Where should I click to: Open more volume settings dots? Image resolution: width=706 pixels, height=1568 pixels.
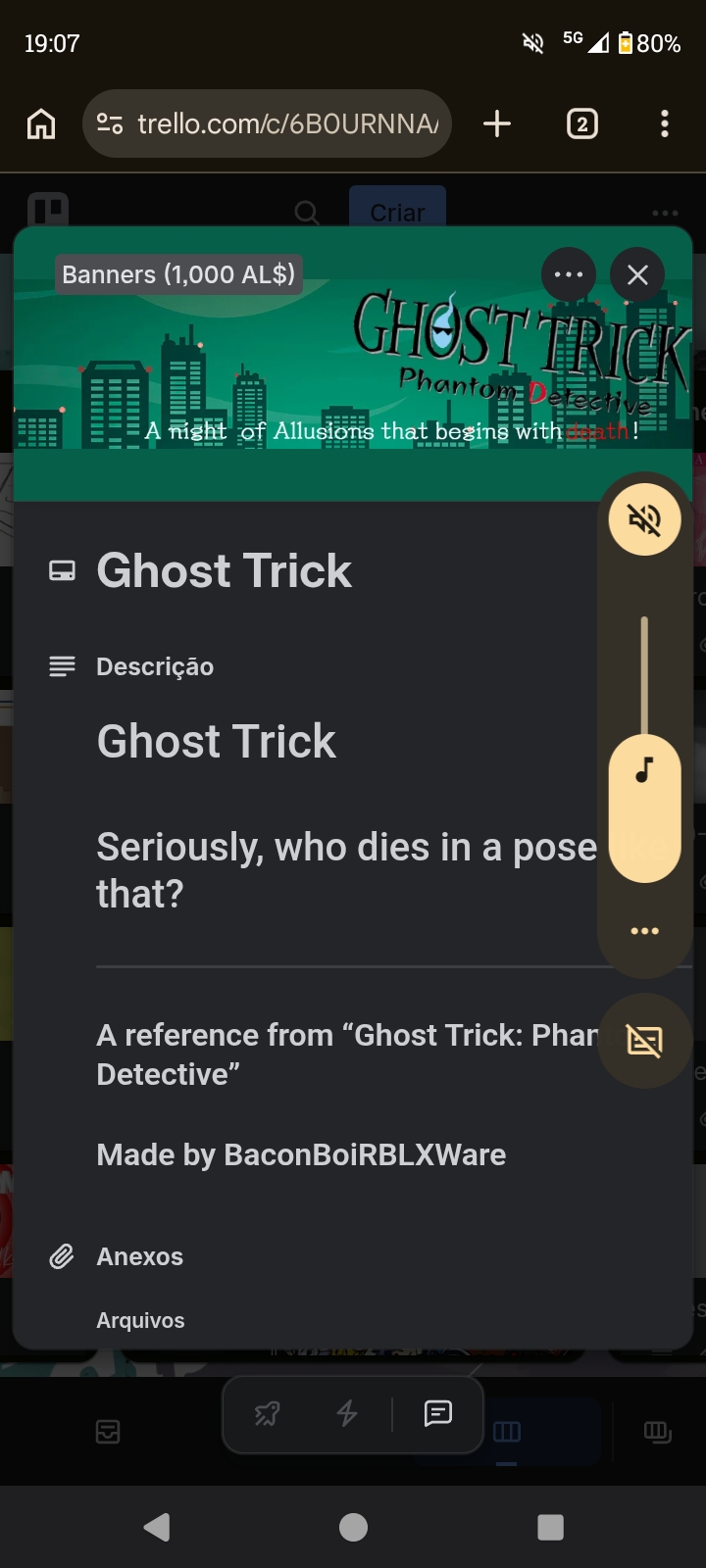(x=644, y=931)
